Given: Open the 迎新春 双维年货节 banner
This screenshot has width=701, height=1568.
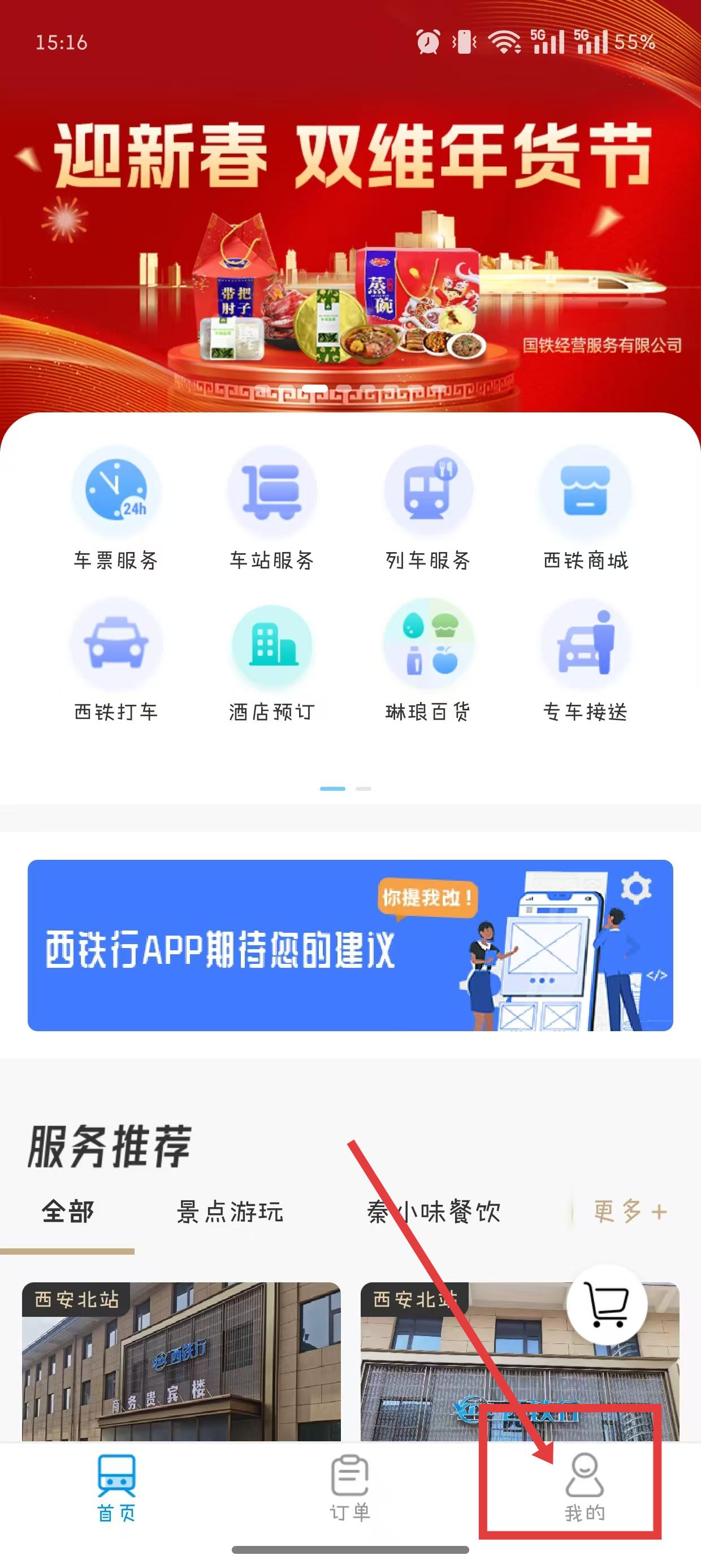Looking at the screenshot, I should (x=350, y=243).
